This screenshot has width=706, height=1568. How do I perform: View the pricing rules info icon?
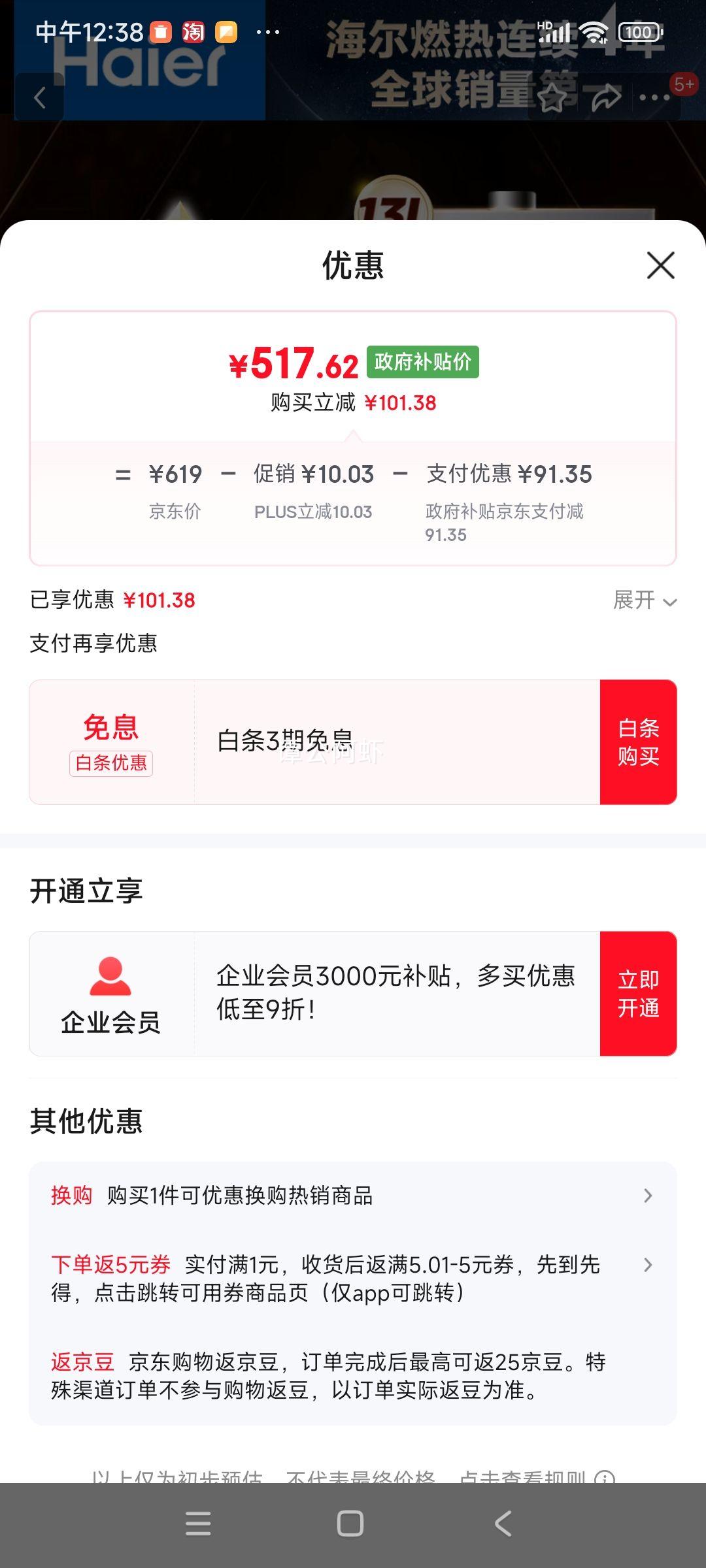(x=605, y=1475)
